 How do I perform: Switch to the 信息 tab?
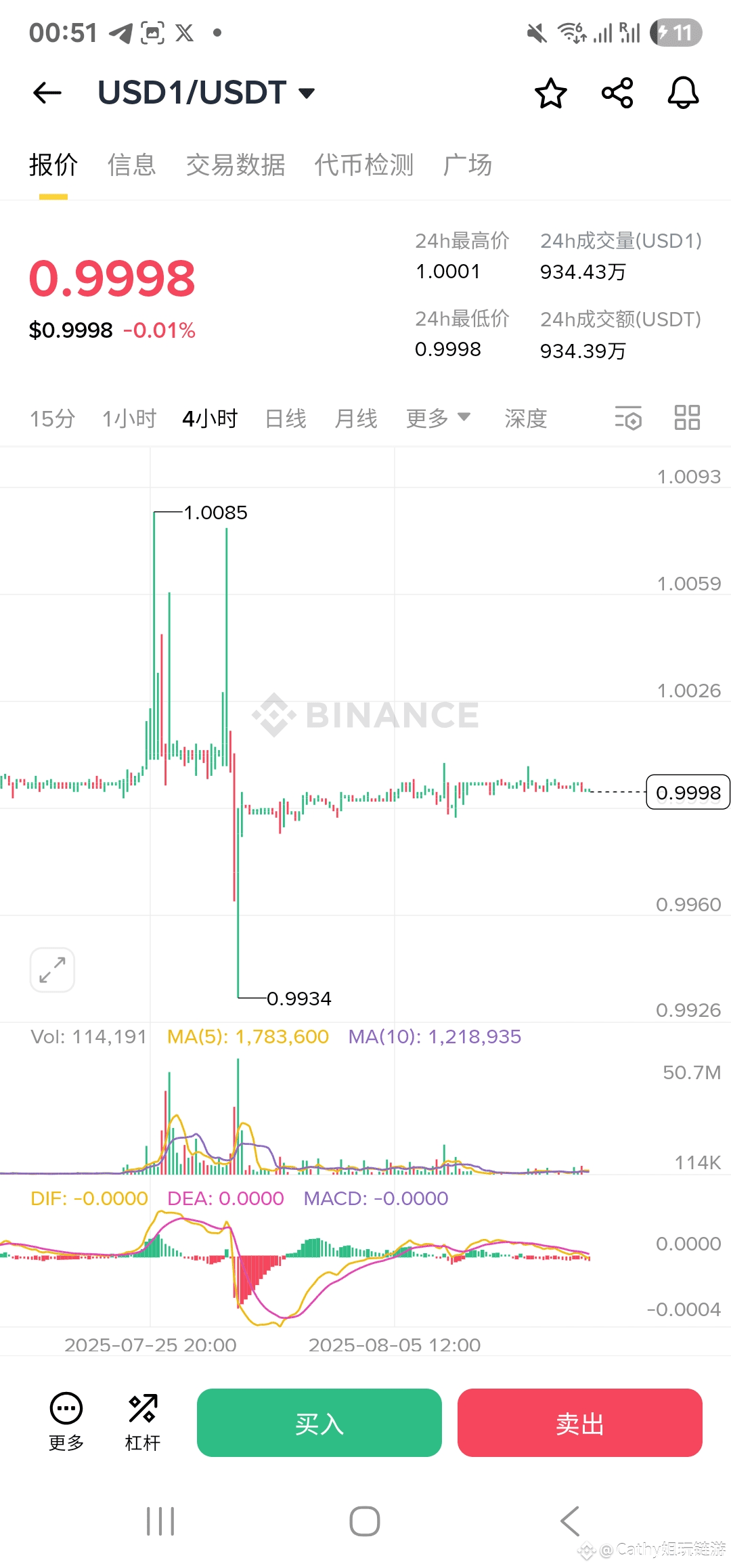(x=132, y=165)
